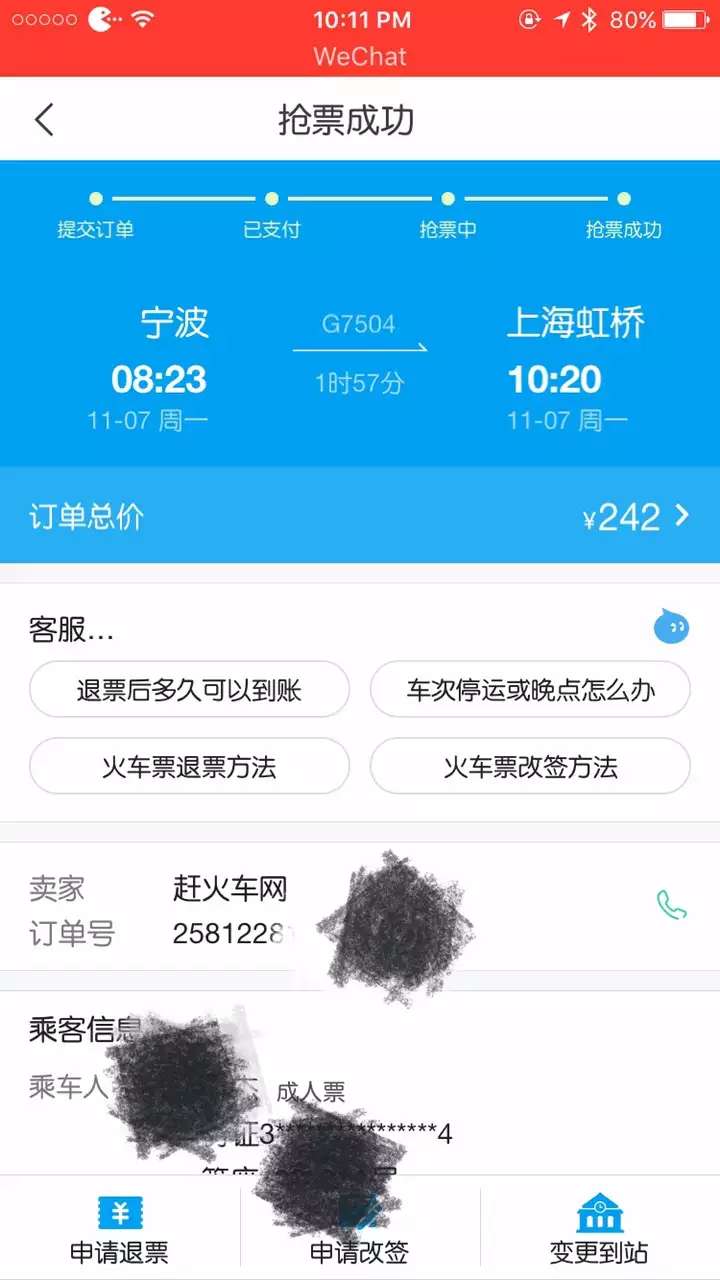Open the order total price details
This screenshot has width=720, height=1280.
[x=360, y=516]
